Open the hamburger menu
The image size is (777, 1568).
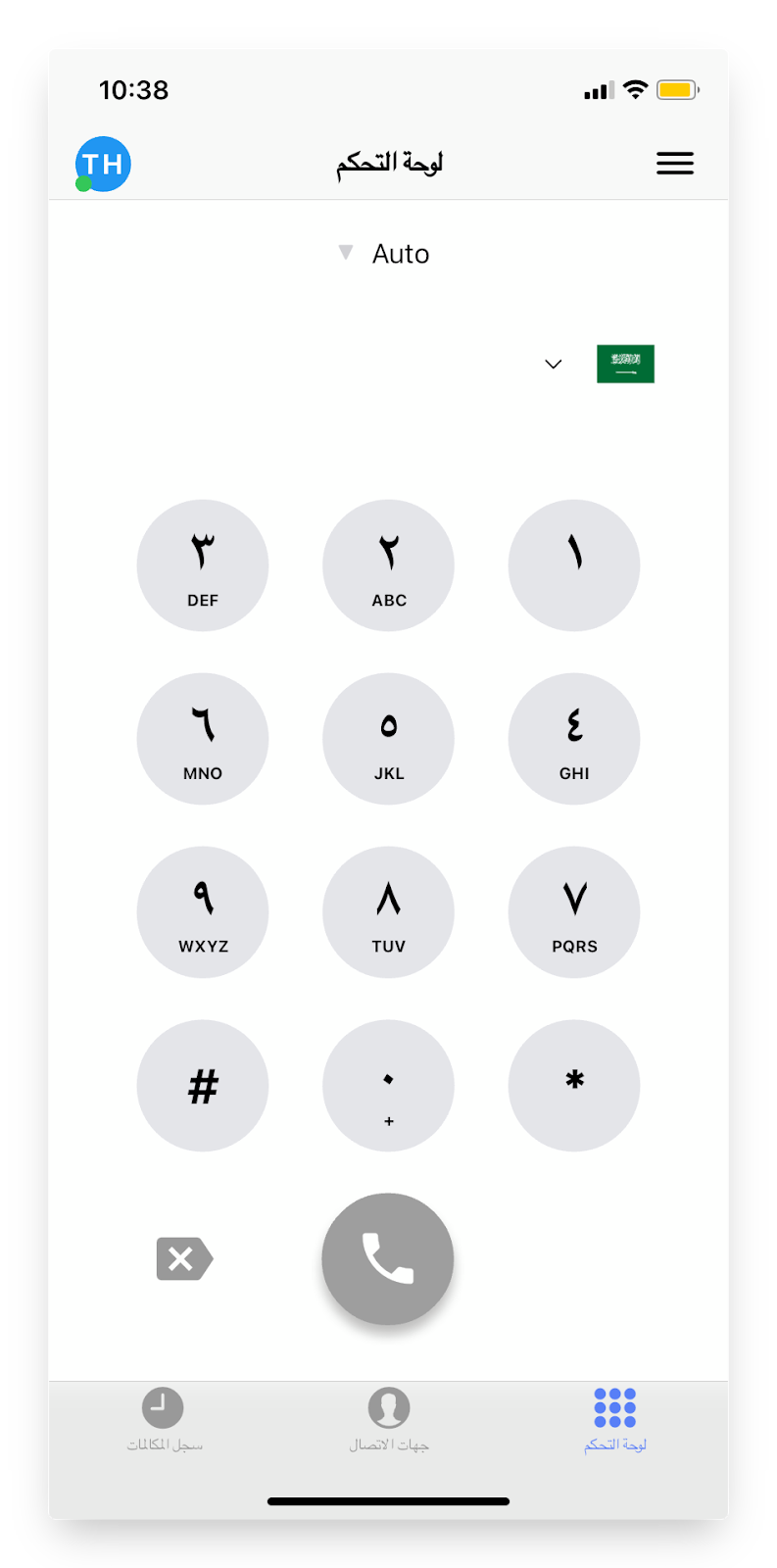tap(674, 164)
